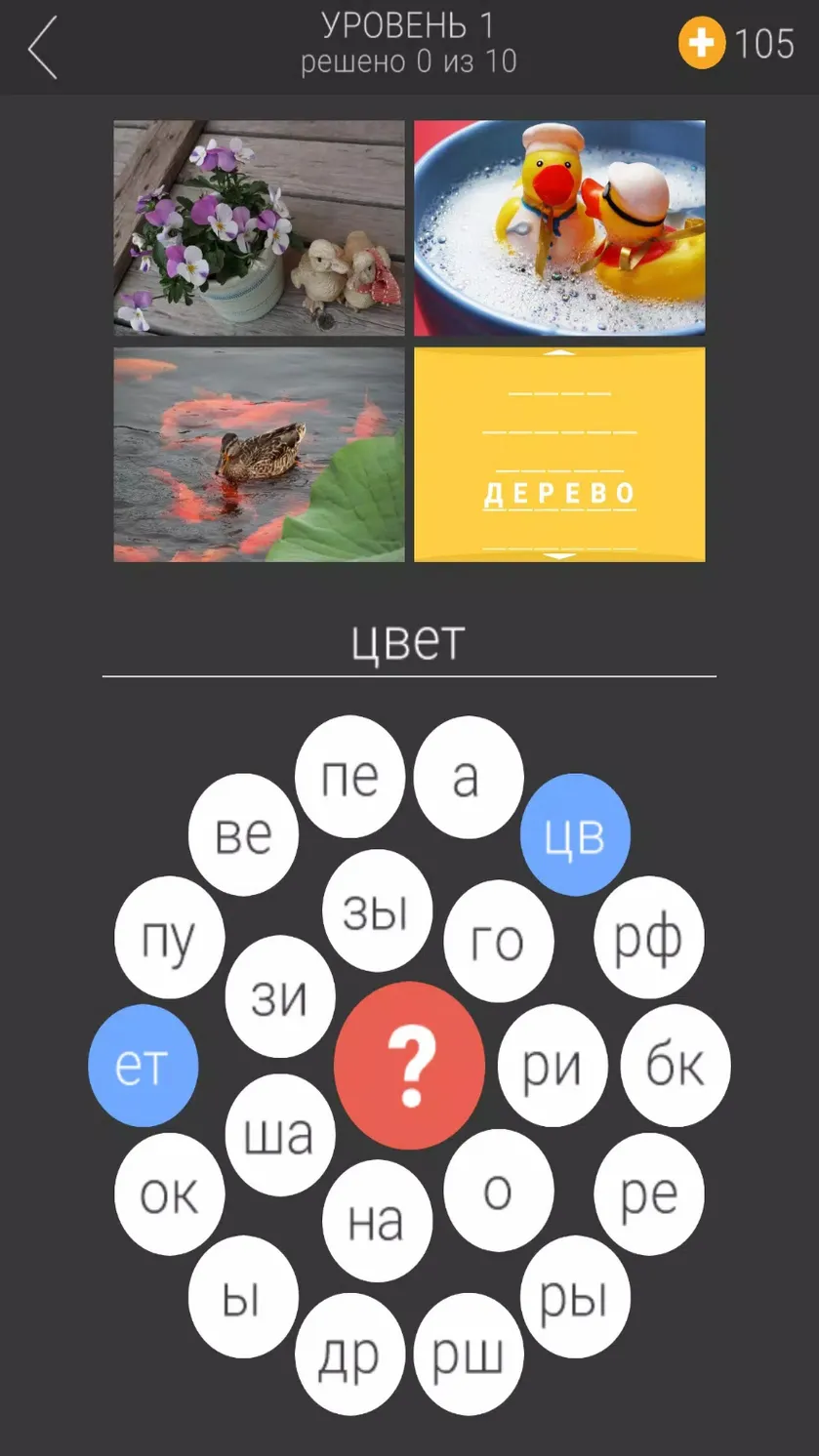
Task: Select the 'рш' syllable circle
Action: click(470, 1355)
